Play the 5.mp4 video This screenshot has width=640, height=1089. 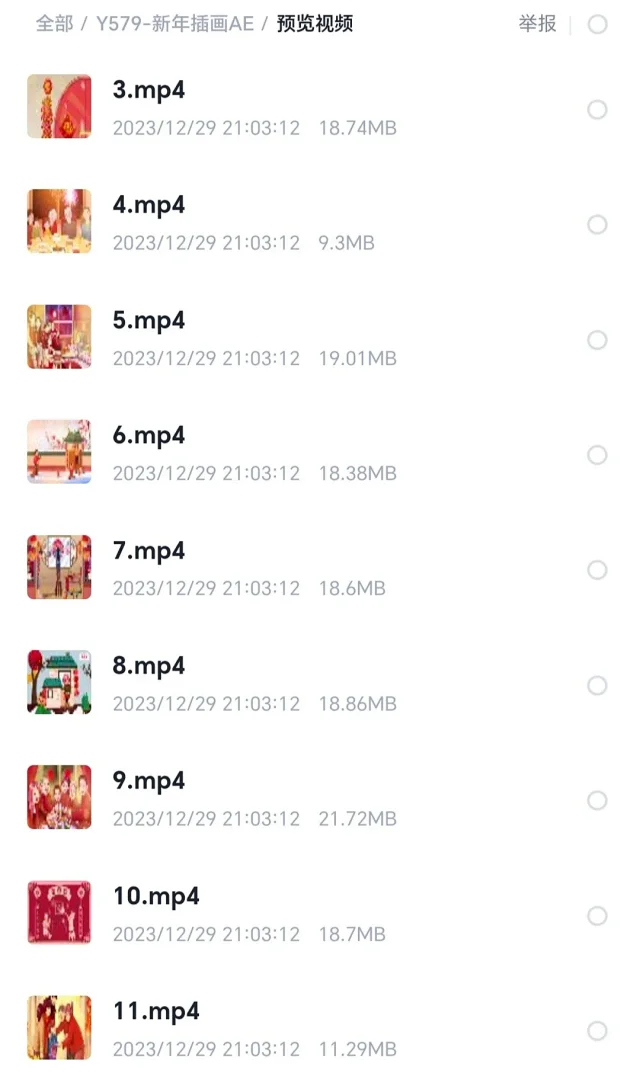coord(149,321)
